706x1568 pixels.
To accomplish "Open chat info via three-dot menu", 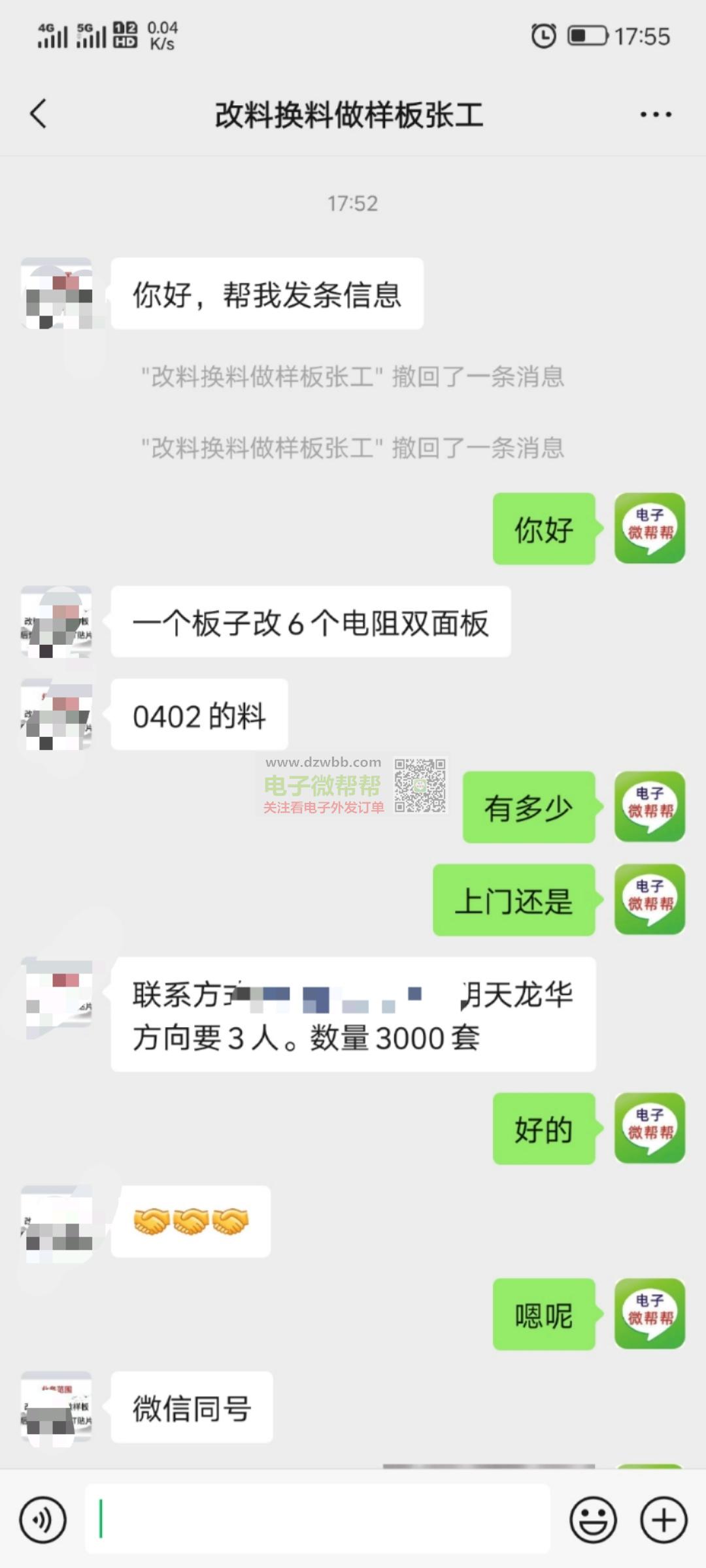I will tap(655, 114).
